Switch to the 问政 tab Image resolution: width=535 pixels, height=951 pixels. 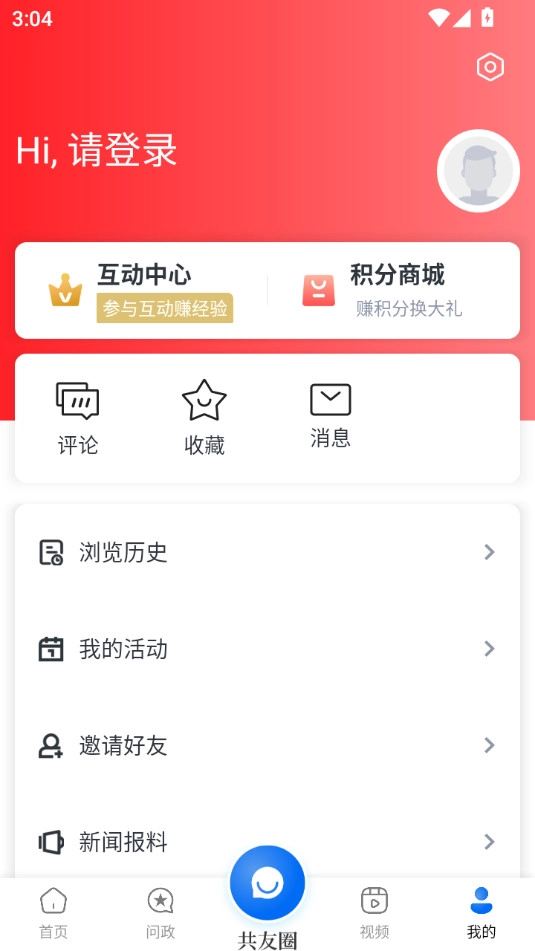point(161,913)
